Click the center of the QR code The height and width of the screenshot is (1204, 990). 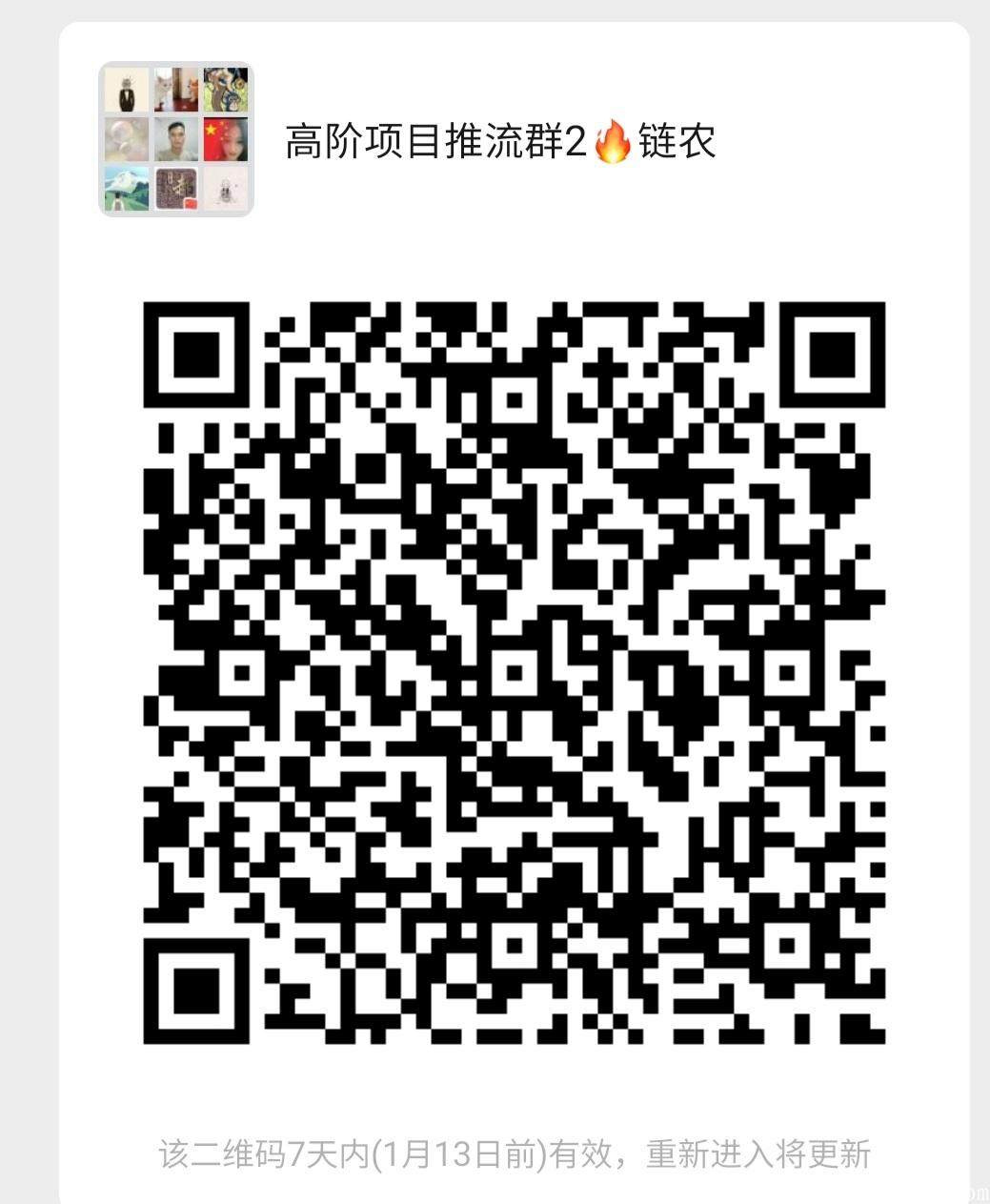[515, 667]
